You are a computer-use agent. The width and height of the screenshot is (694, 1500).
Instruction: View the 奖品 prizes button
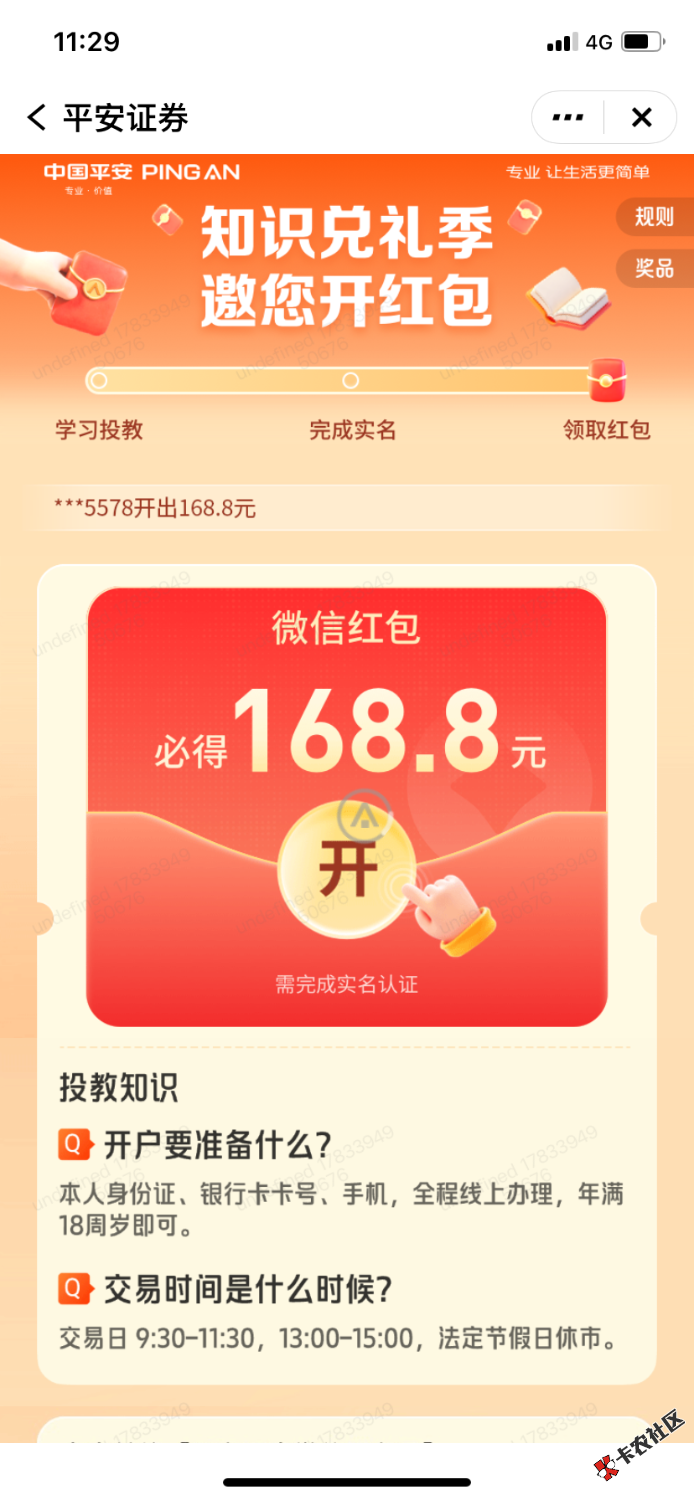(655, 268)
